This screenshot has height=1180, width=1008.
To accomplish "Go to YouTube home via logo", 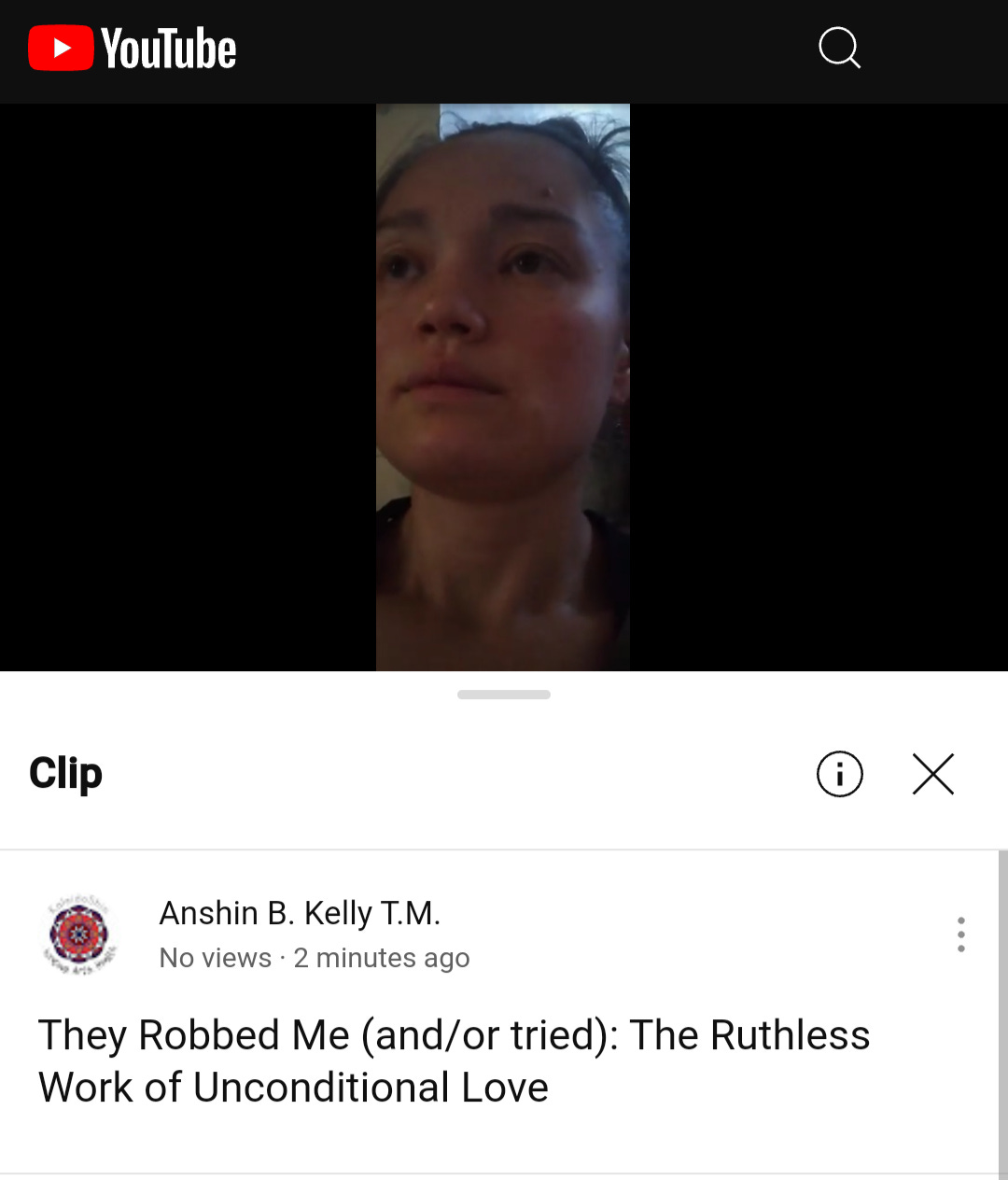I will [132, 49].
